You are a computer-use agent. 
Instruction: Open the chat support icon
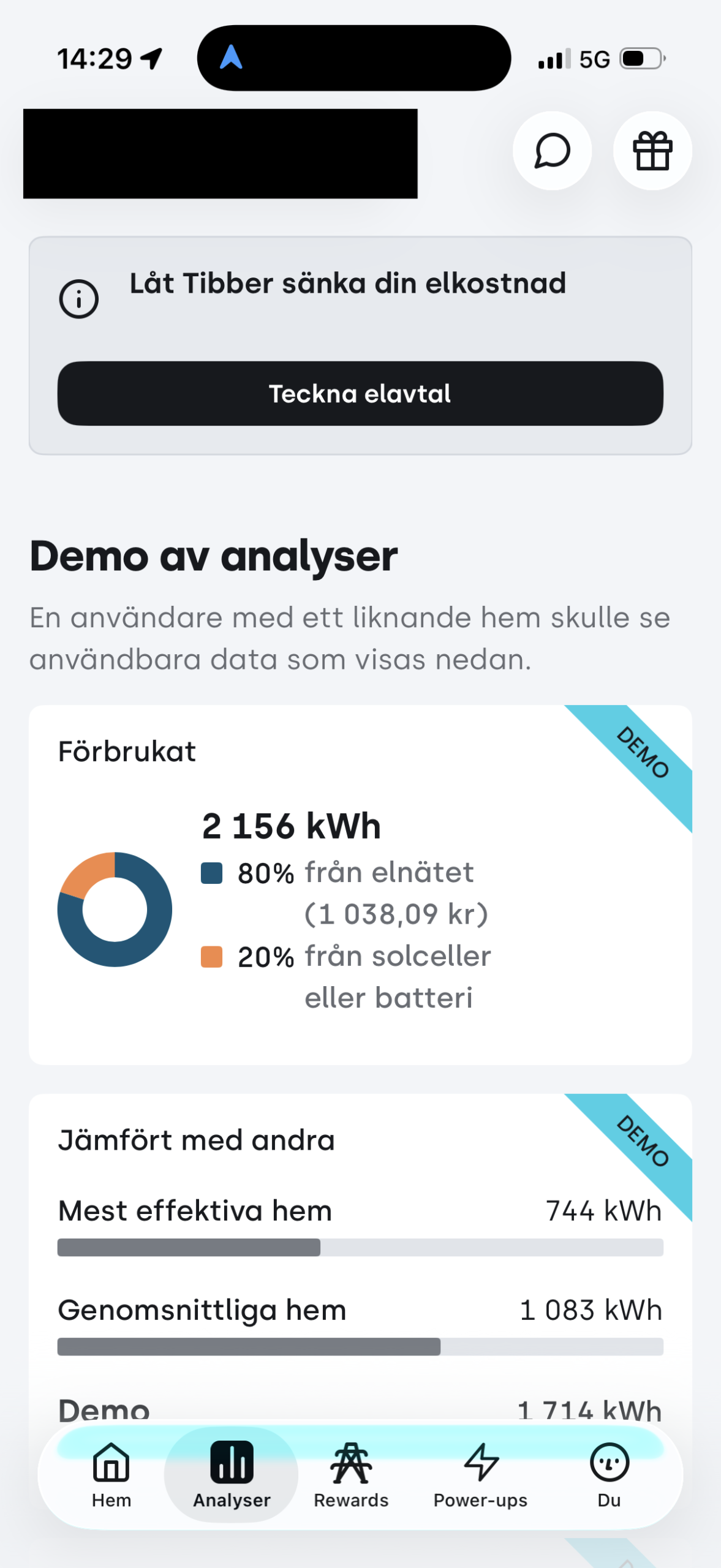(552, 151)
